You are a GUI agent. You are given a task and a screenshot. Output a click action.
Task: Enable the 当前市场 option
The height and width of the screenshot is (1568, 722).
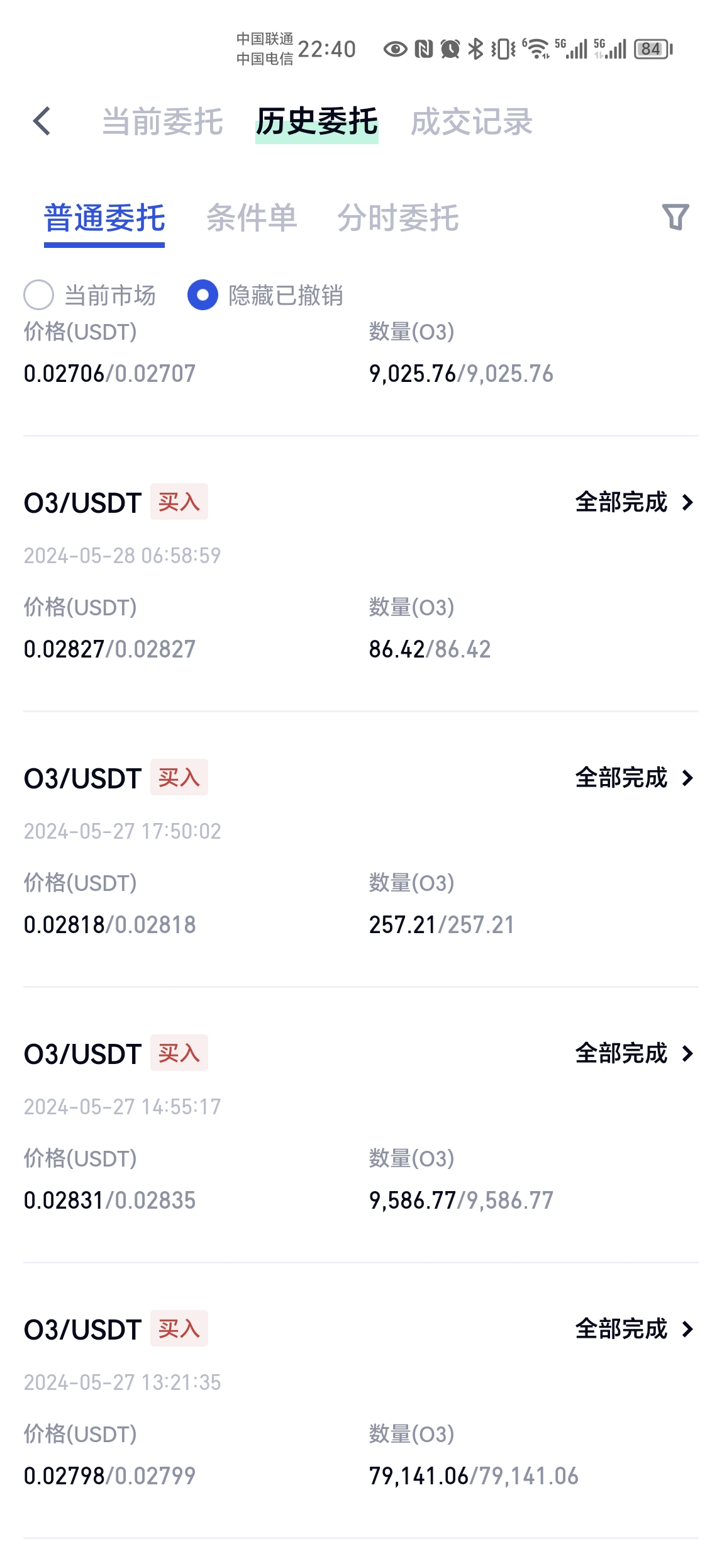(90, 295)
